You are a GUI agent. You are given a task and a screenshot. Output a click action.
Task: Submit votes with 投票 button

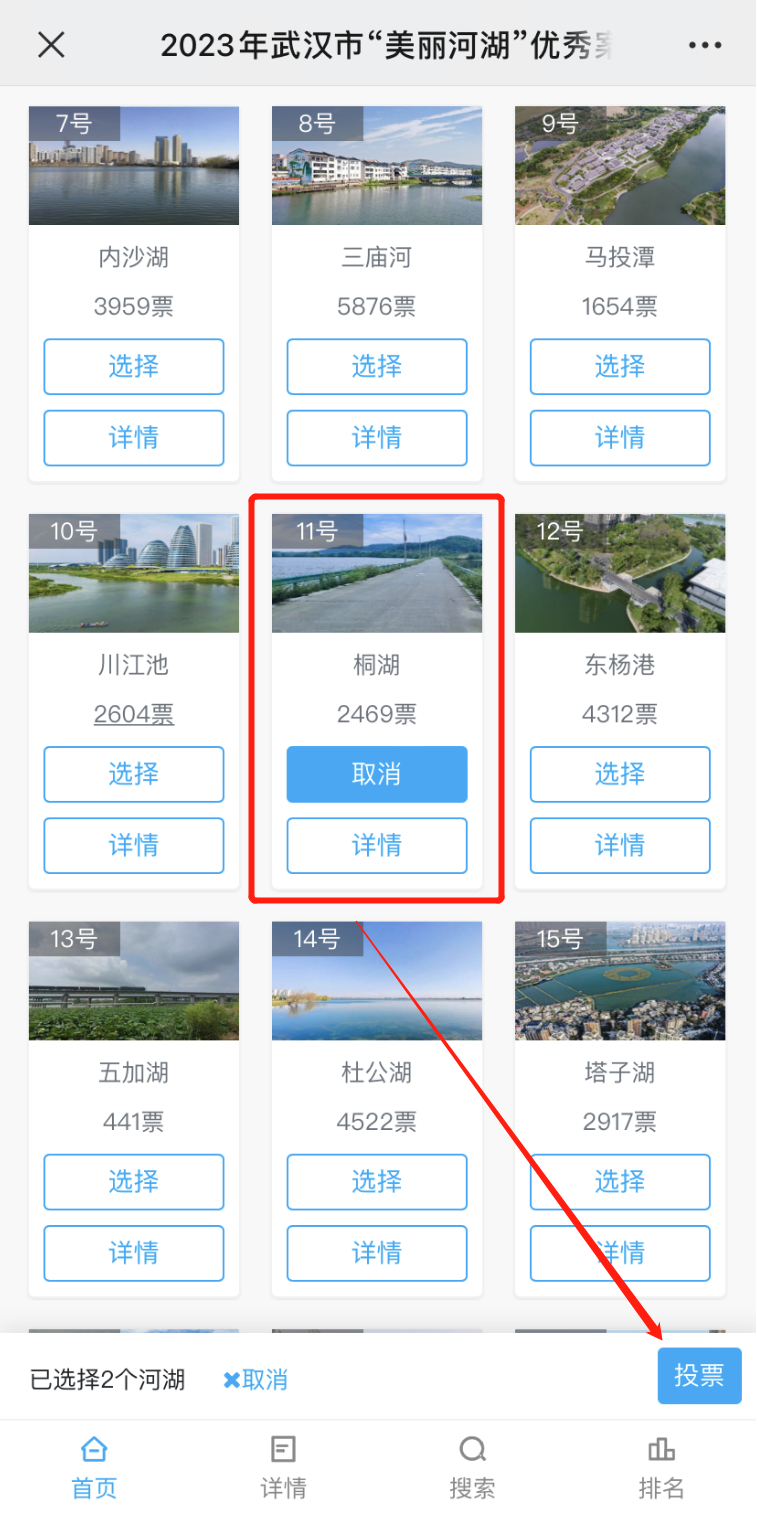[699, 1376]
